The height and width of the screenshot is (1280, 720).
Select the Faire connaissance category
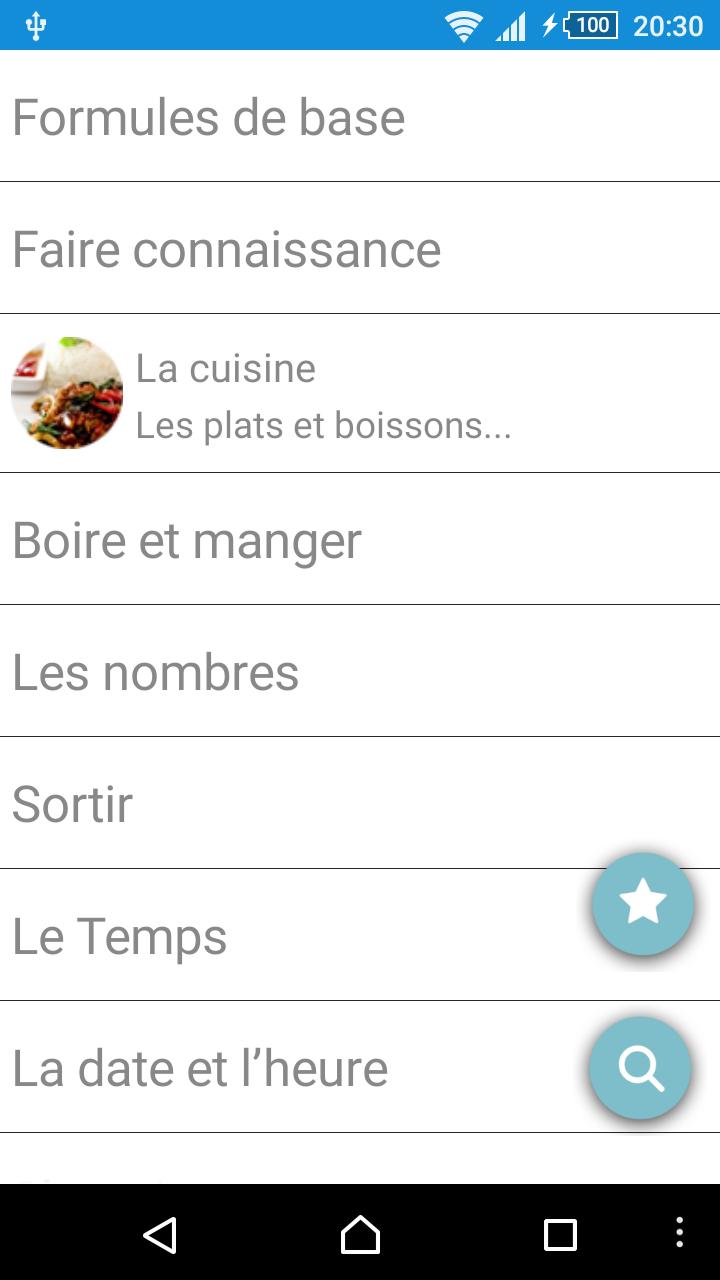click(226, 249)
